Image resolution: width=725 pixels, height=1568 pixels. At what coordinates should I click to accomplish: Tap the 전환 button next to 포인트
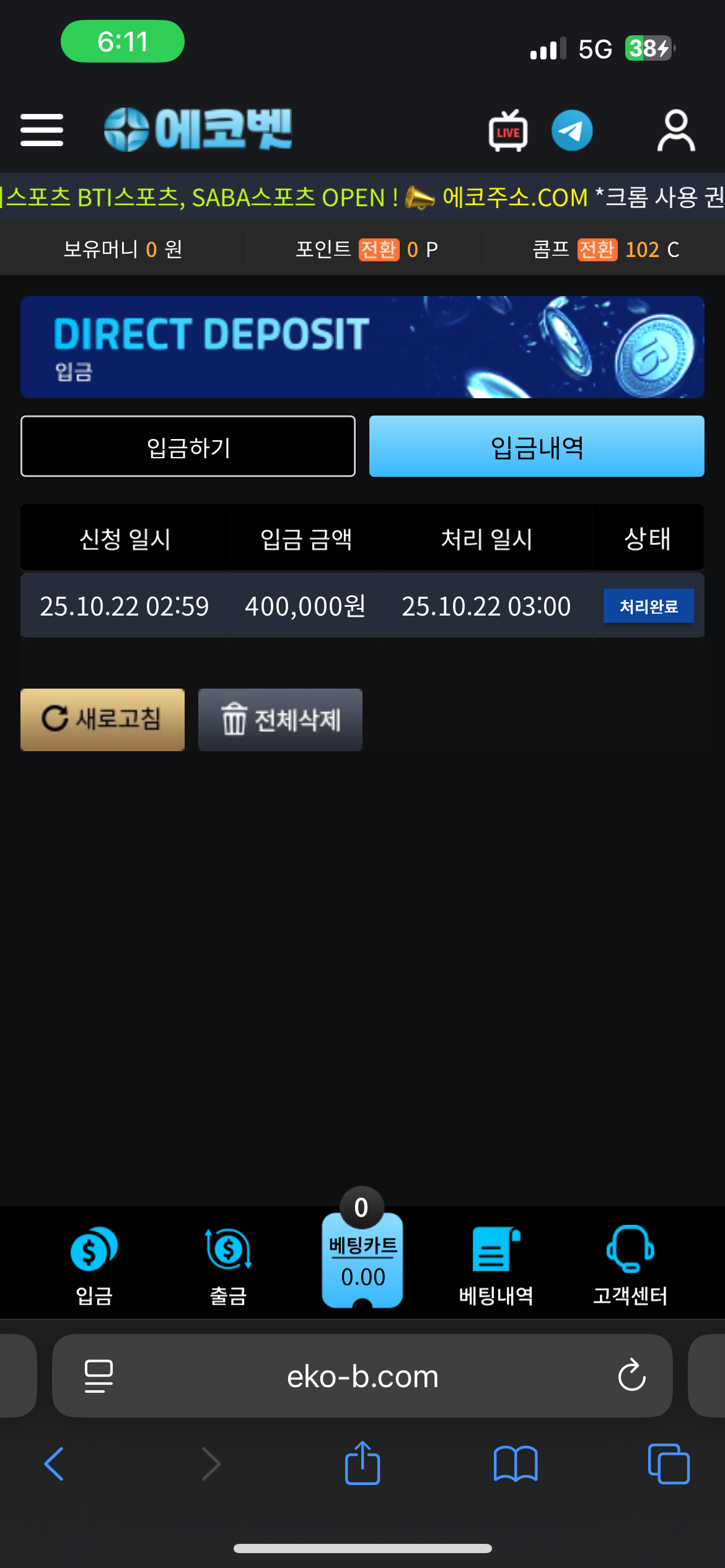click(379, 250)
